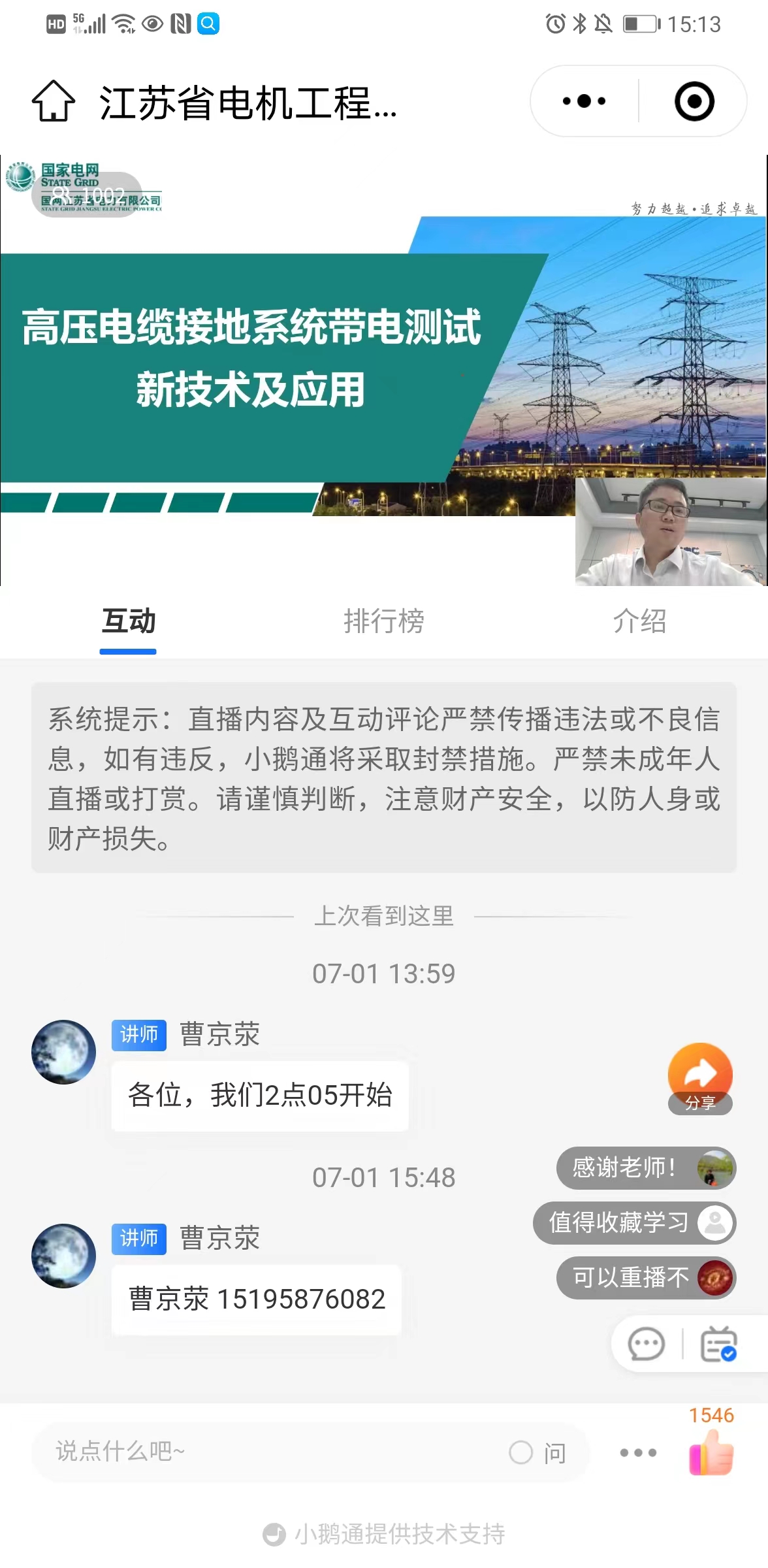The height and width of the screenshot is (1568, 768).
Task: Go to the mini program home
Action: [54, 101]
